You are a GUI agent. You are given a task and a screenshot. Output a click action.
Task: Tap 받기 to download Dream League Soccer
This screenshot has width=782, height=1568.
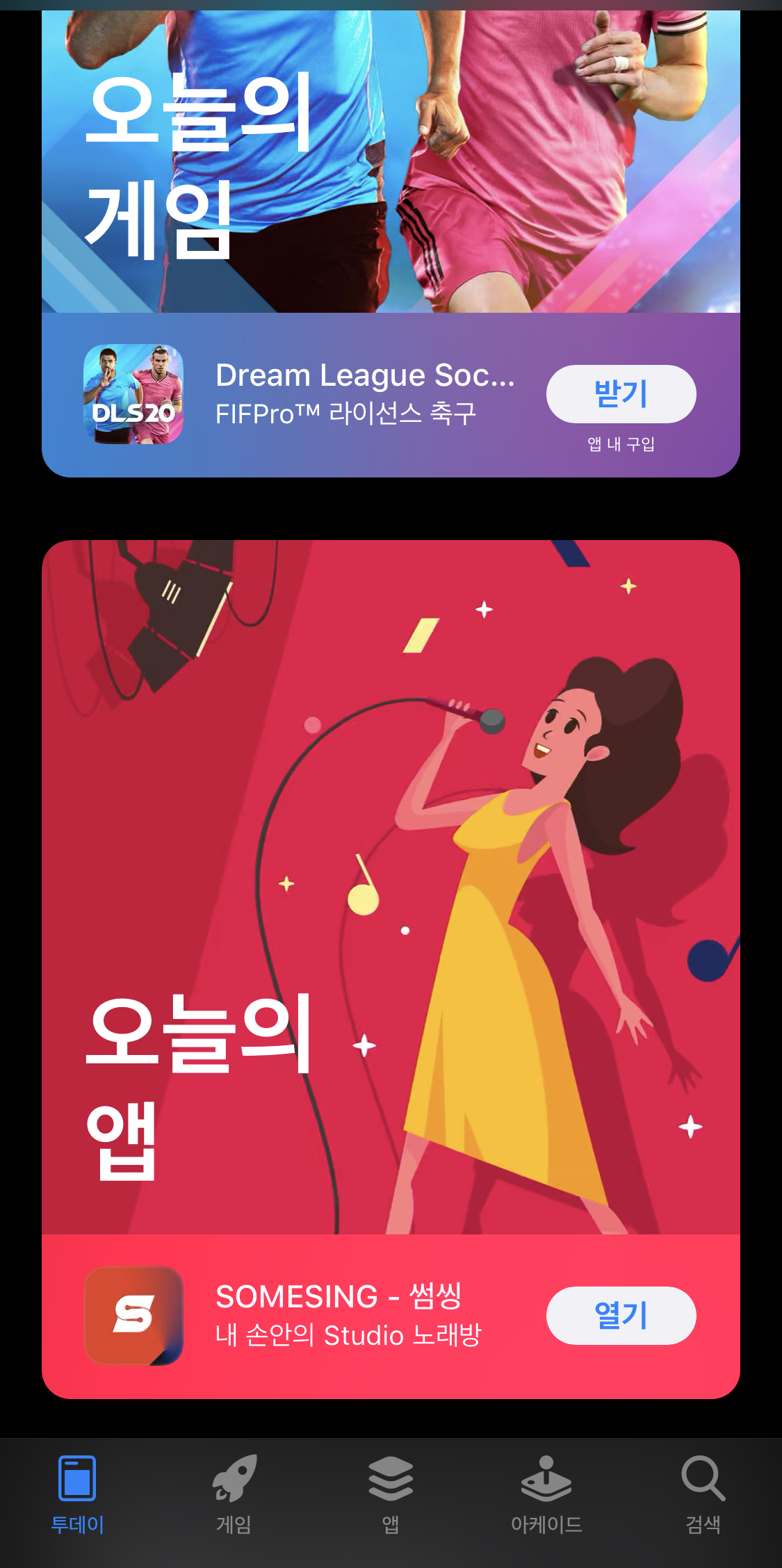pyautogui.click(x=621, y=394)
